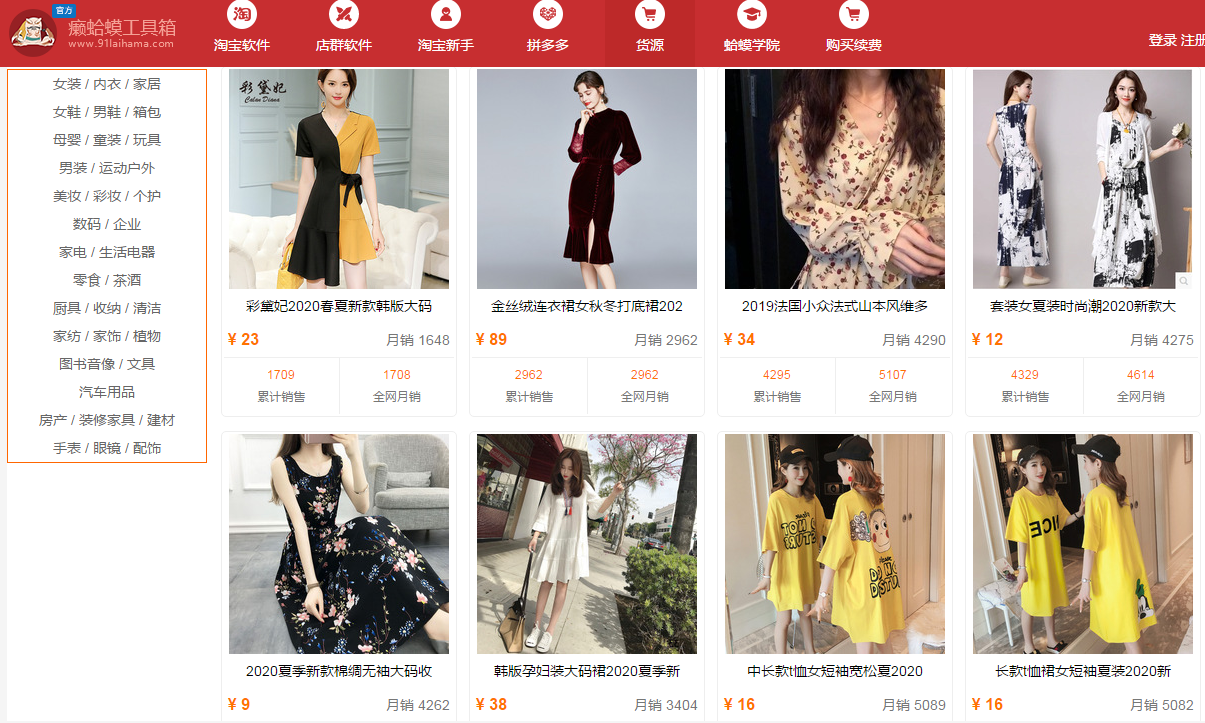
Task: Tap the 登录 login link
Action: 1162,40
